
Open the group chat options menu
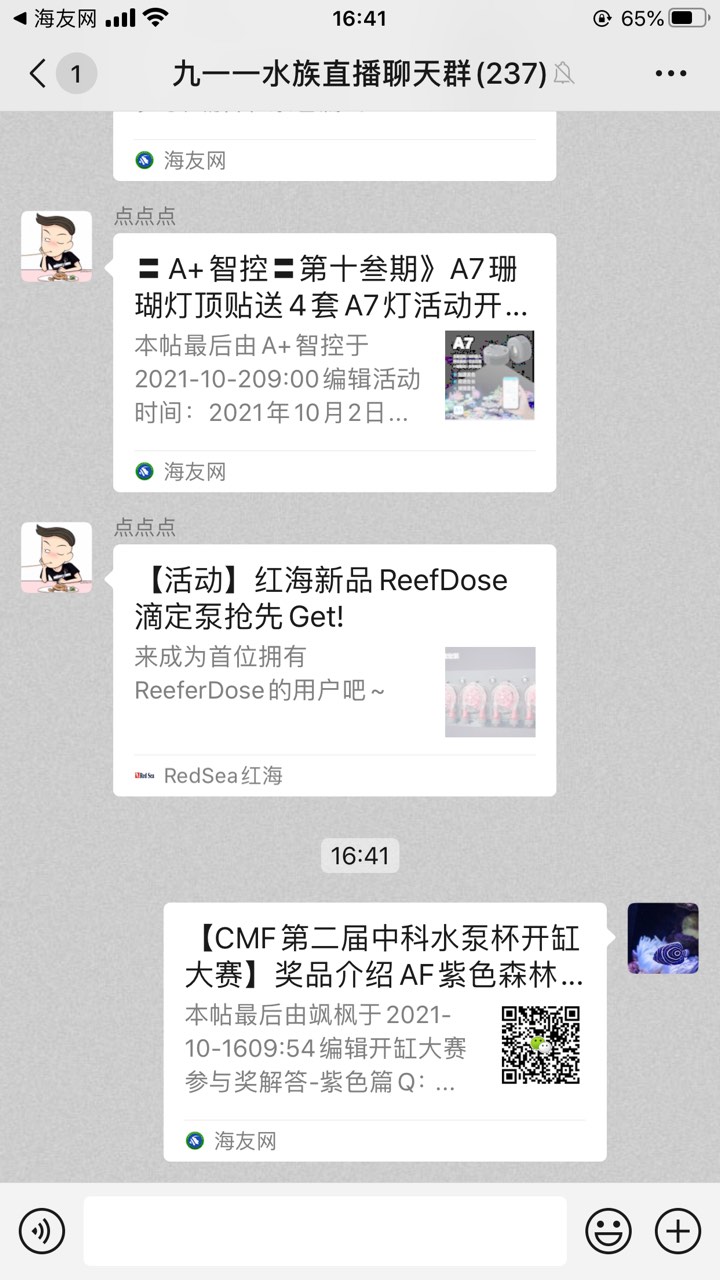pyautogui.click(x=670, y=74)
